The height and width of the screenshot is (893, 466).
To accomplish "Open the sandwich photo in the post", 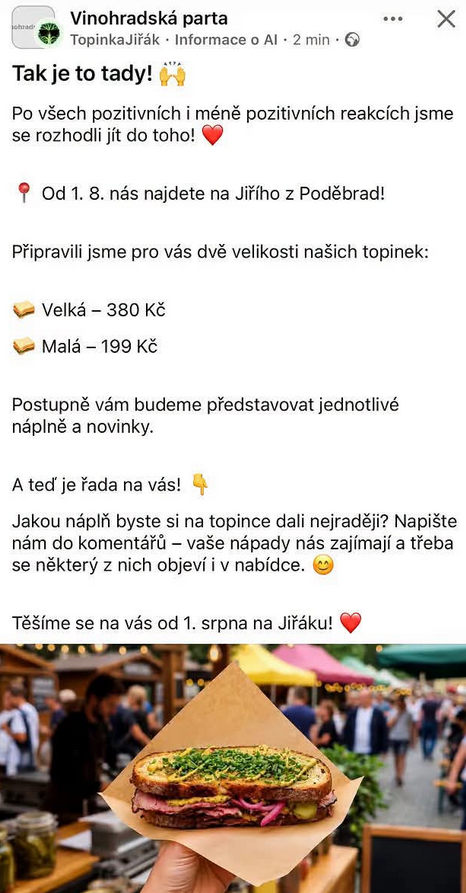I will point(233,768).
